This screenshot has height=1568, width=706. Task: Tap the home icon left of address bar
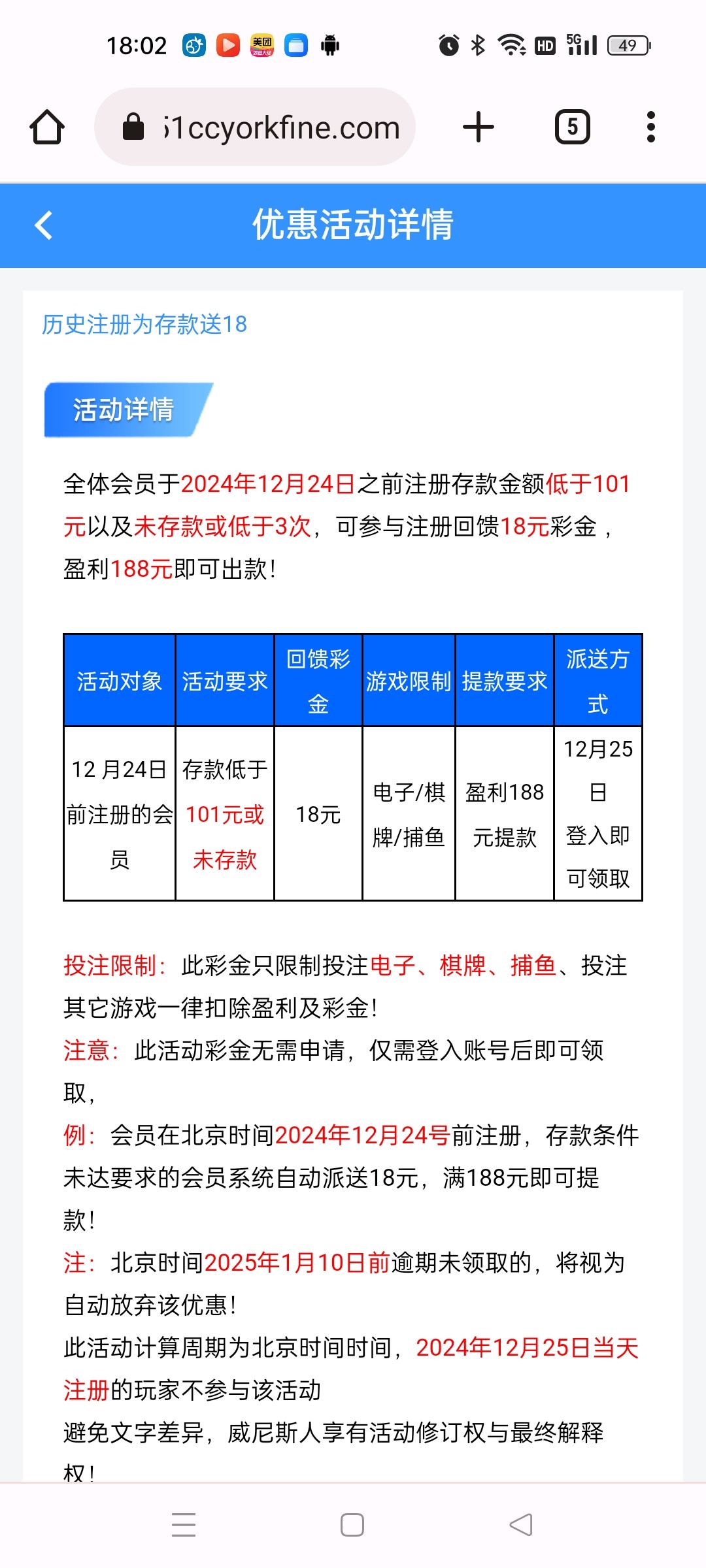[x=46, y=126]
